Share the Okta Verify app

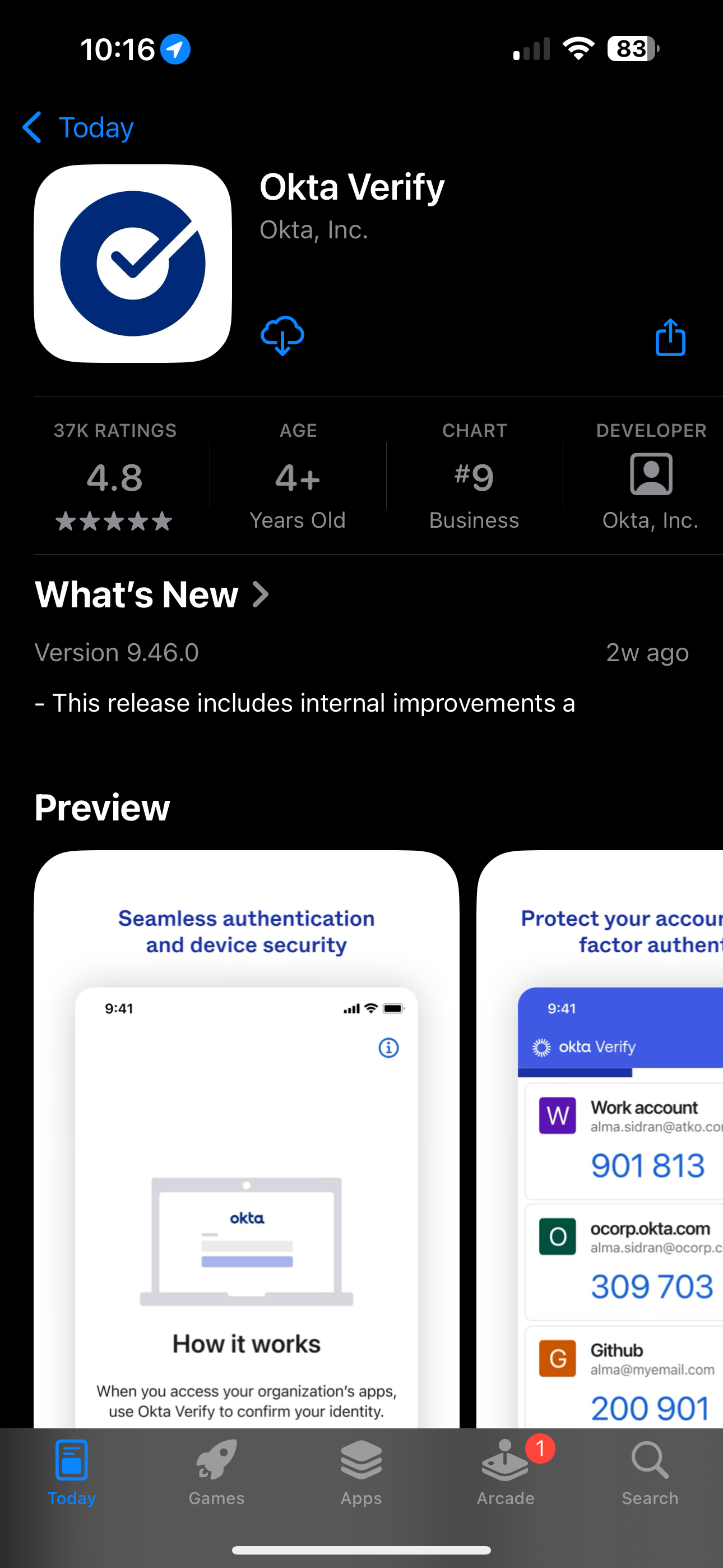coord(670,337)
